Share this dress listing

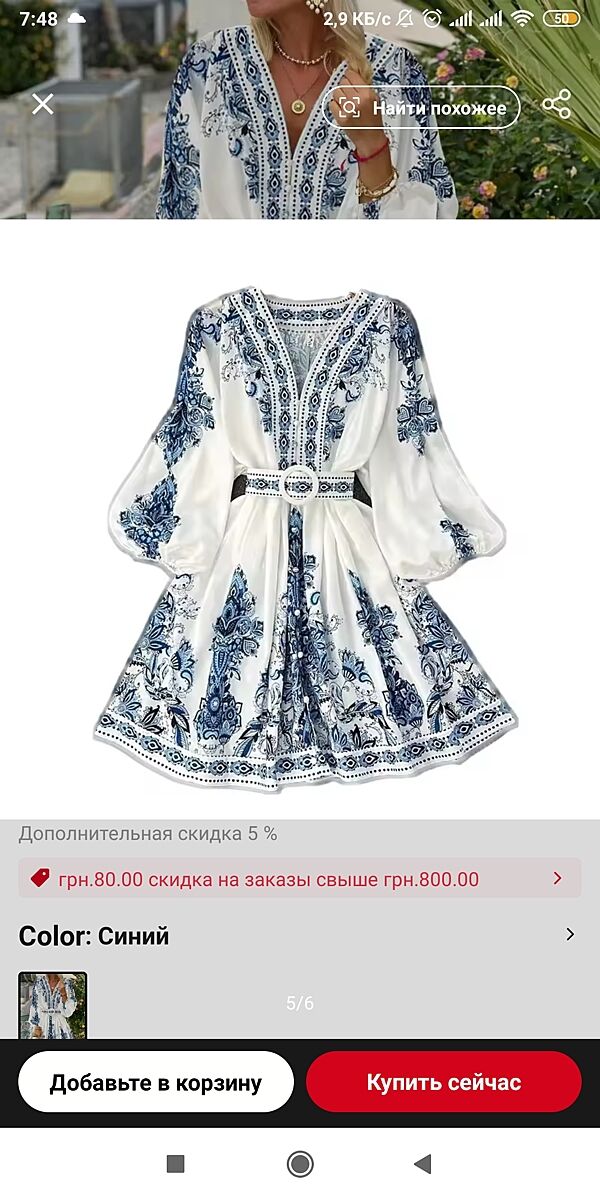coord(556,104)
